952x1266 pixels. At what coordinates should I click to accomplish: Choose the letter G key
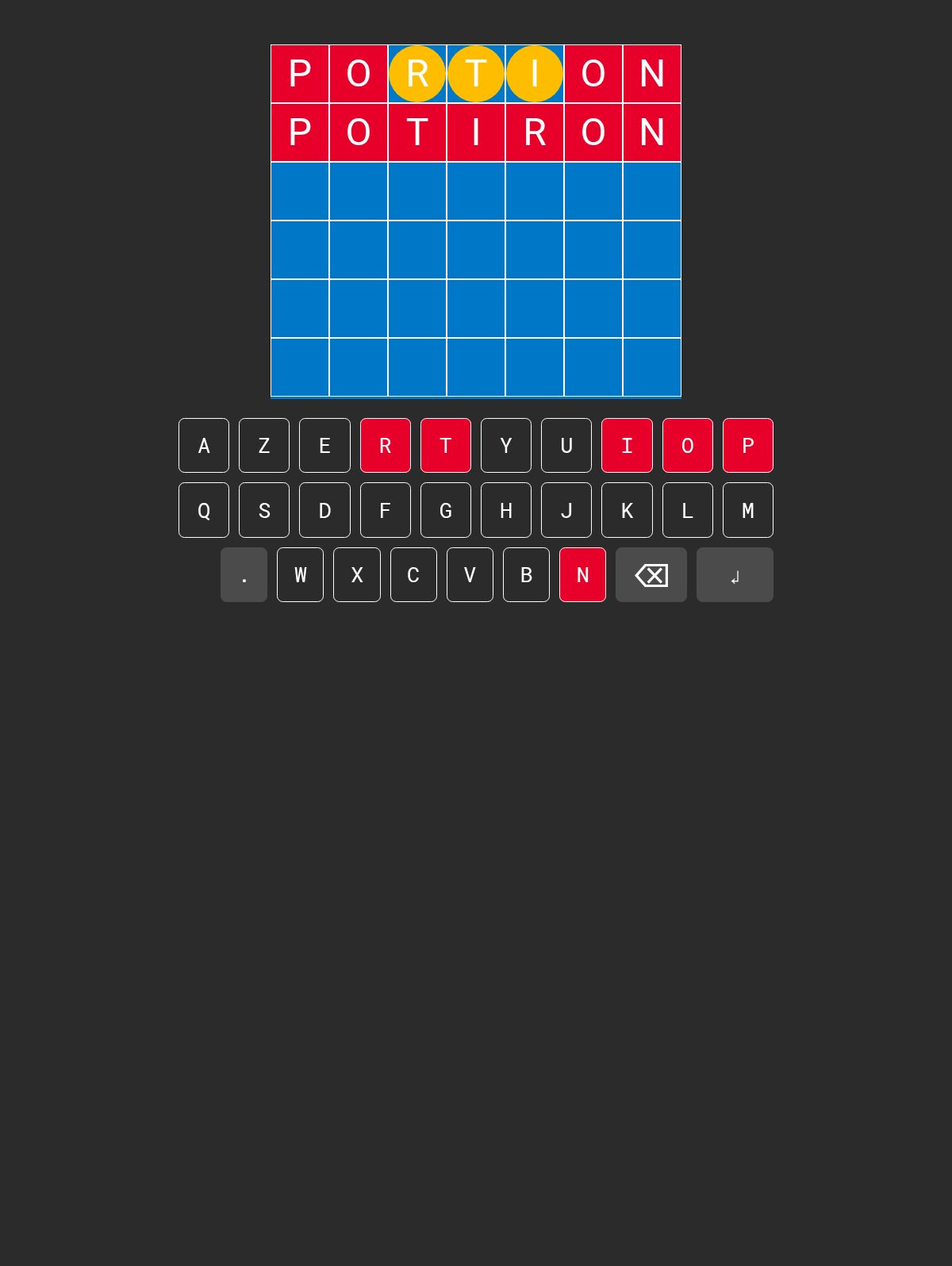click(x=446, y=510)
